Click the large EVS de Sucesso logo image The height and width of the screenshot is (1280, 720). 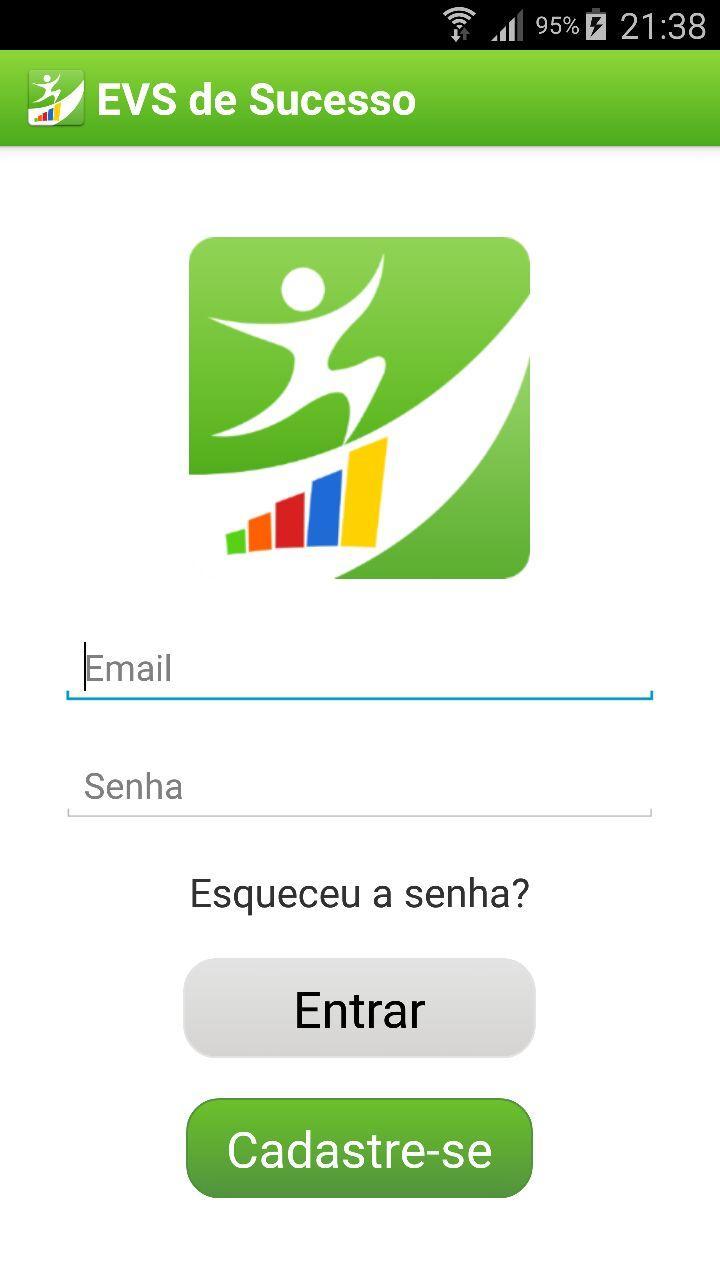coord(359,406)
